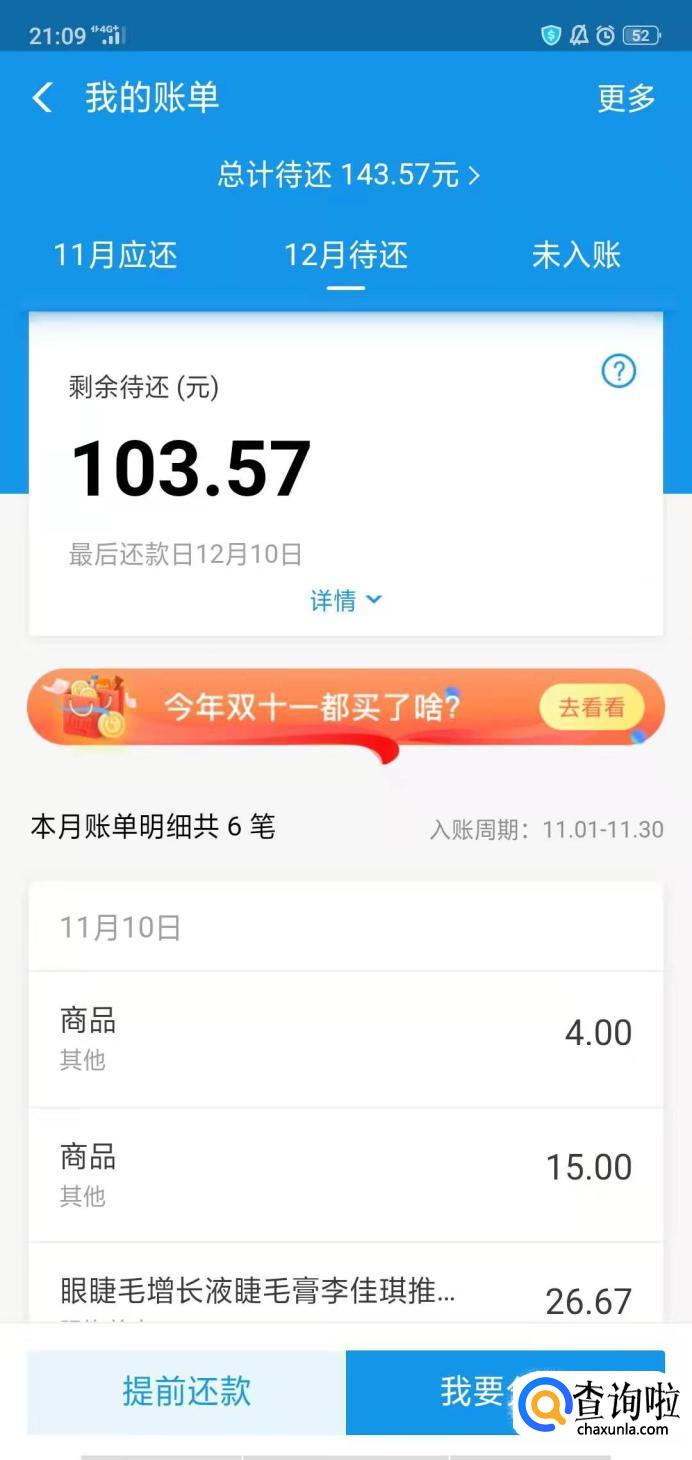Expand the 详情 section

(346, 600)
